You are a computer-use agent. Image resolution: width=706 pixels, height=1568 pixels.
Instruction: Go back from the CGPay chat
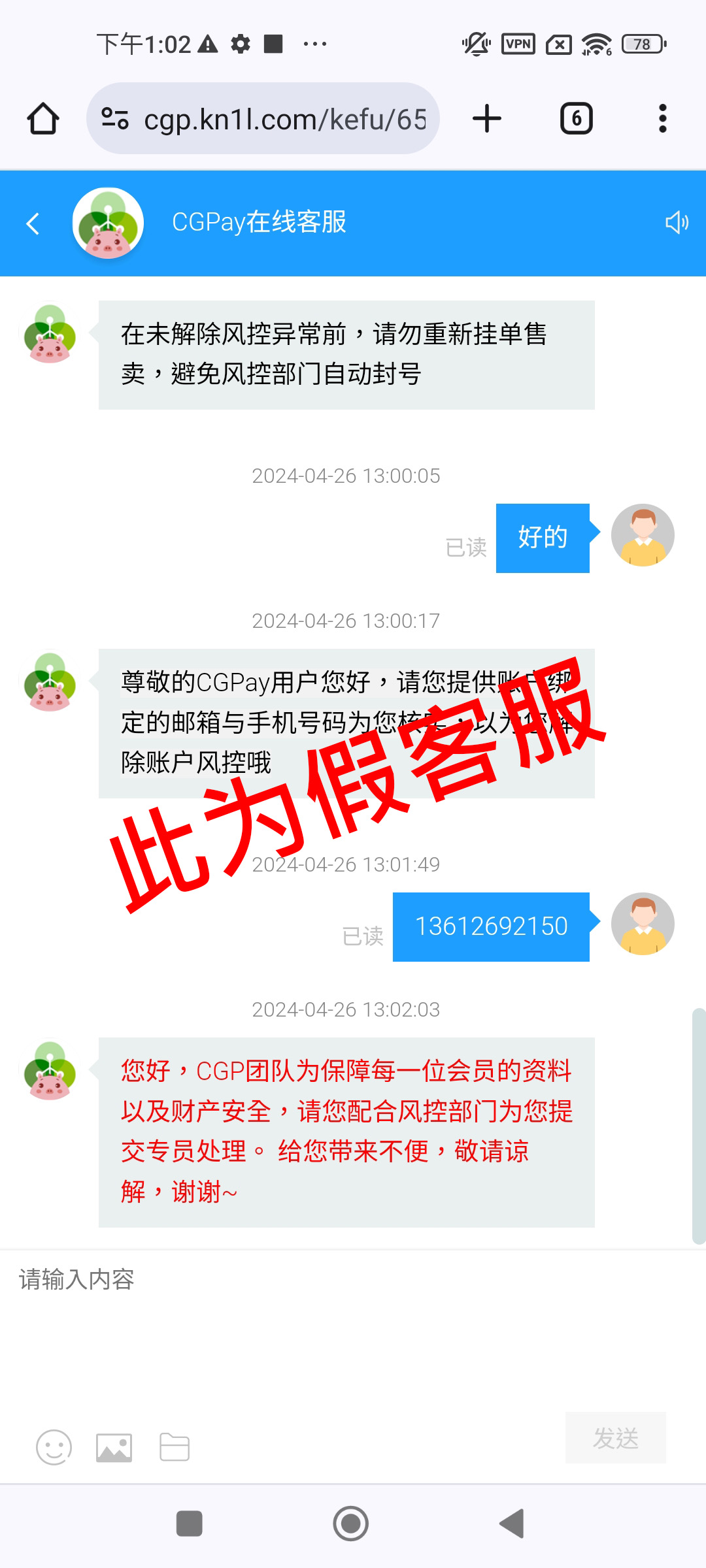tap(33, 223)
